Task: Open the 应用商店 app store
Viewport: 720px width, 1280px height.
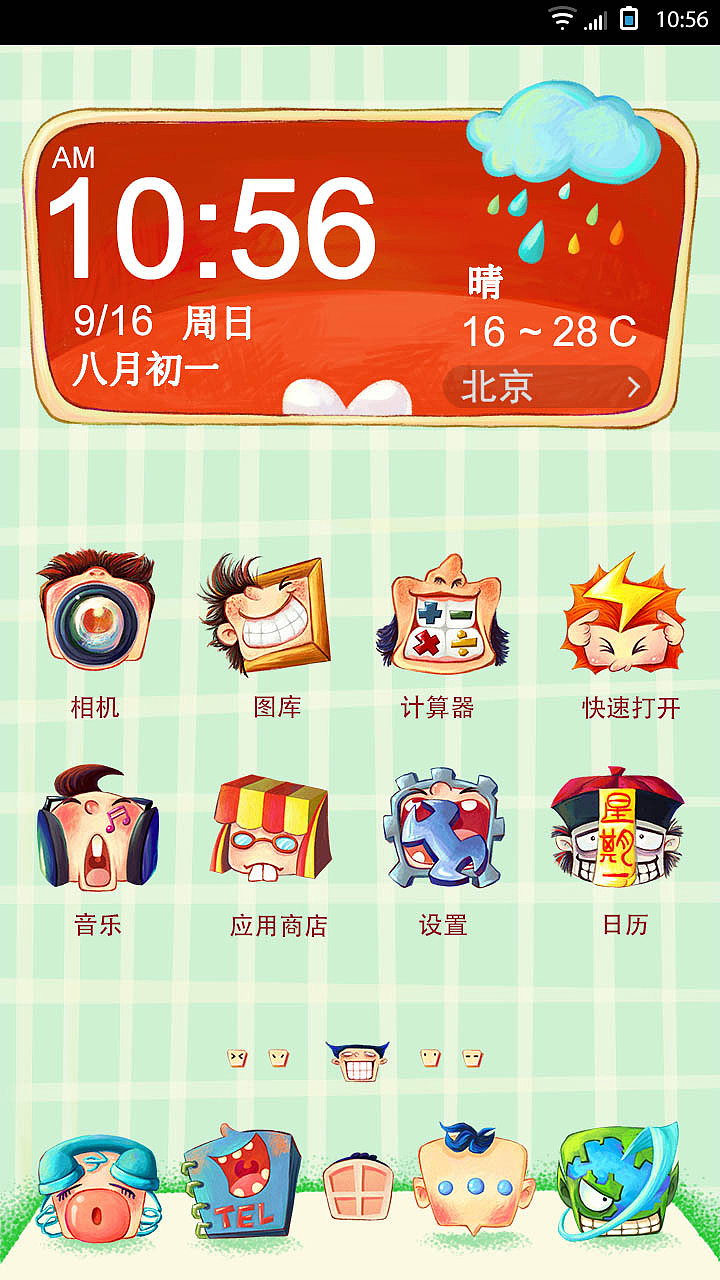Action: (270, 830)
